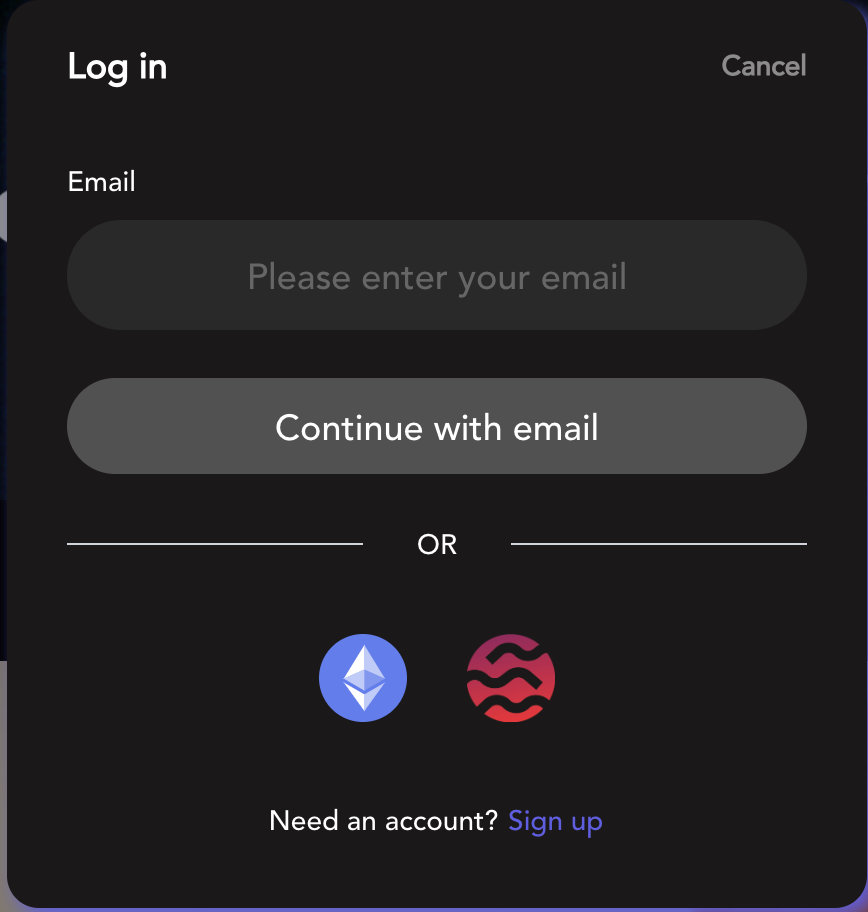Log in with the red wave Sei icon
Screen dimensions: 868x912
click(510, 678)
